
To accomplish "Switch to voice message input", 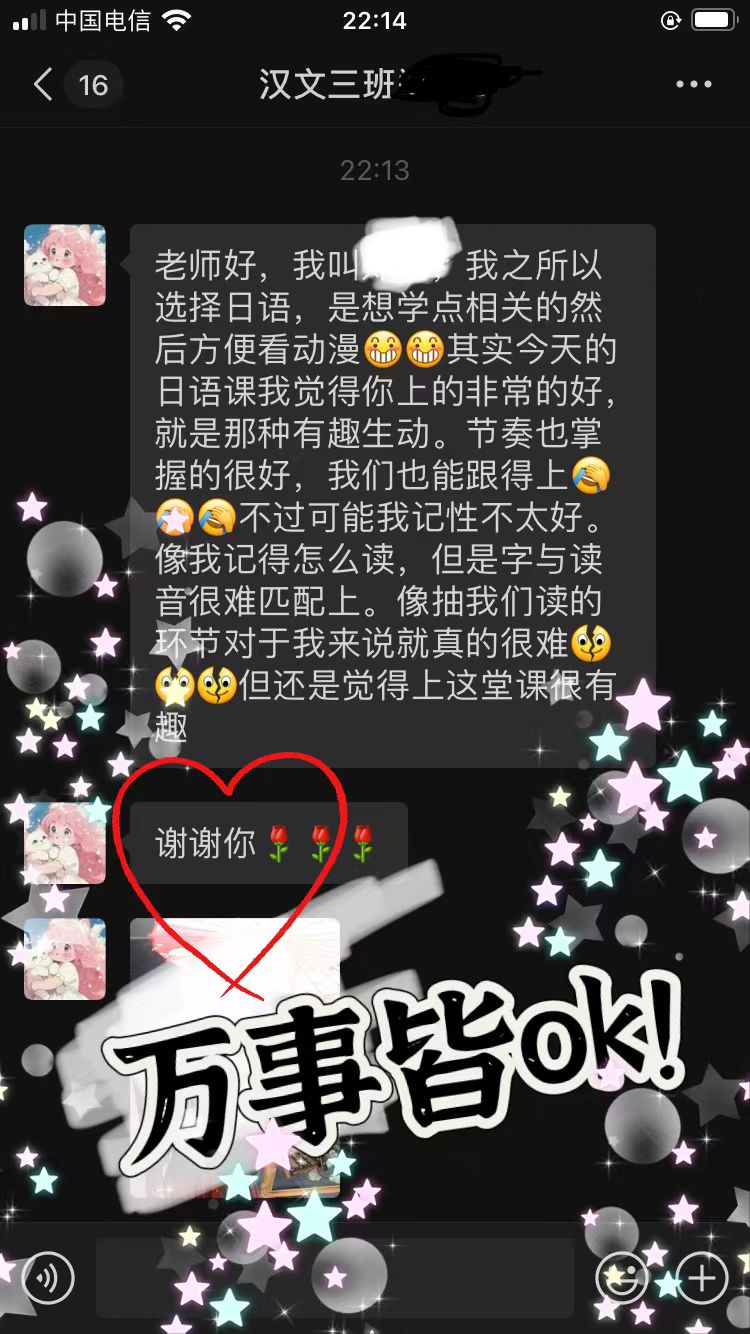I will pos(48,1277).
